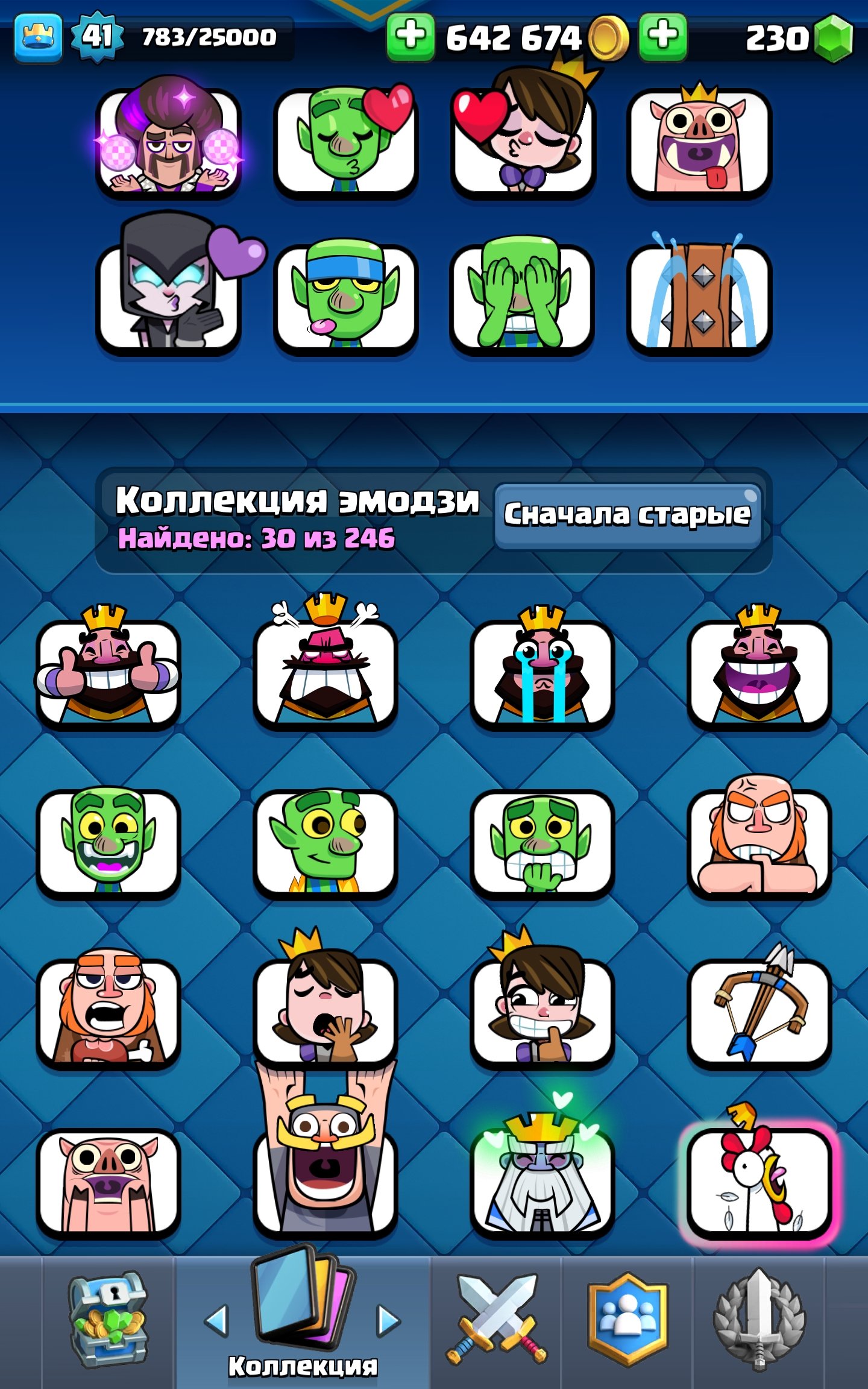Pick the chicken emote with pink glow

[x=759, y=1182]
